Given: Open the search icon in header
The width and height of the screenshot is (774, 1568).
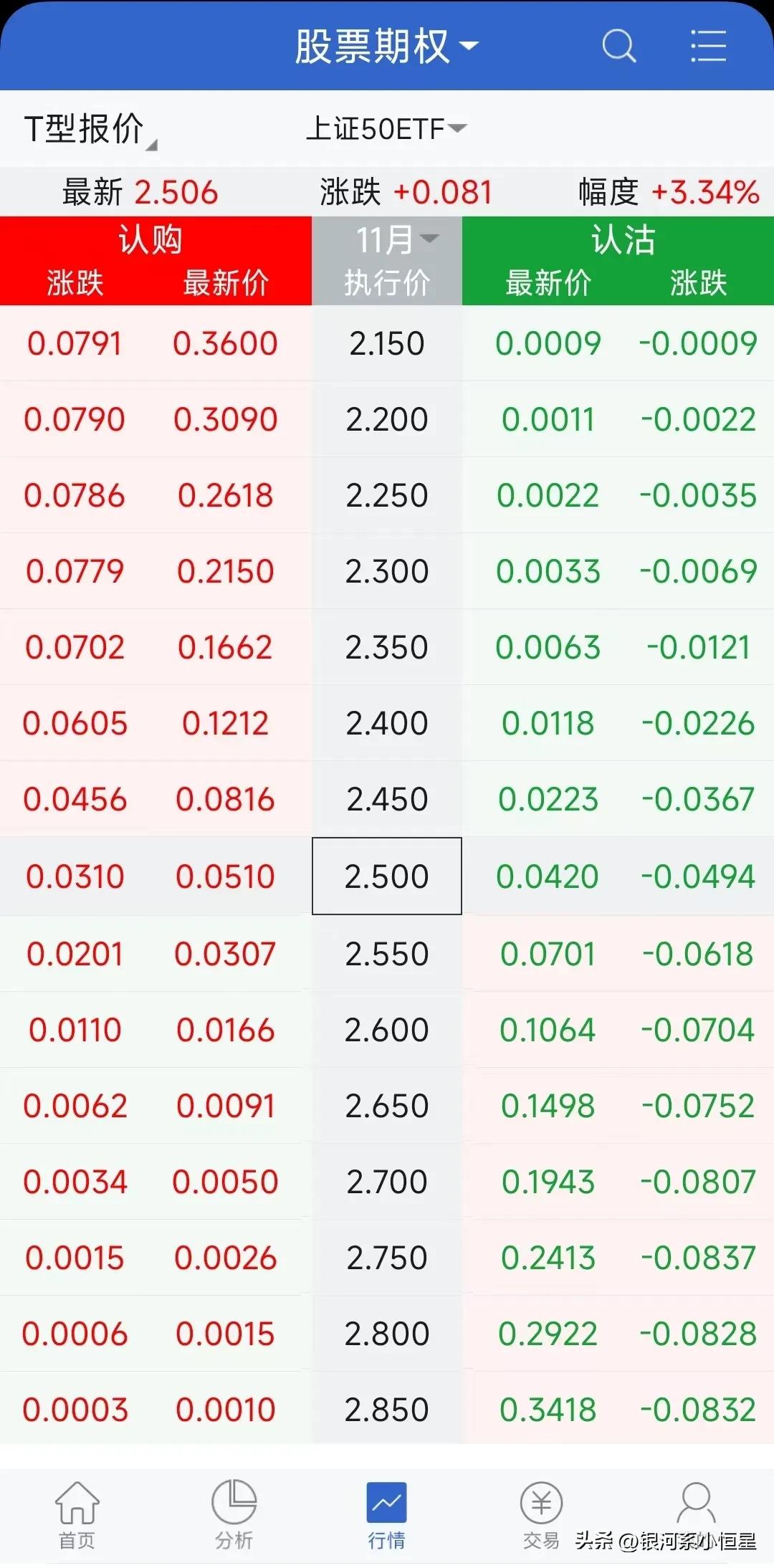Looking at the screenshot, I should tap(618, 47).
